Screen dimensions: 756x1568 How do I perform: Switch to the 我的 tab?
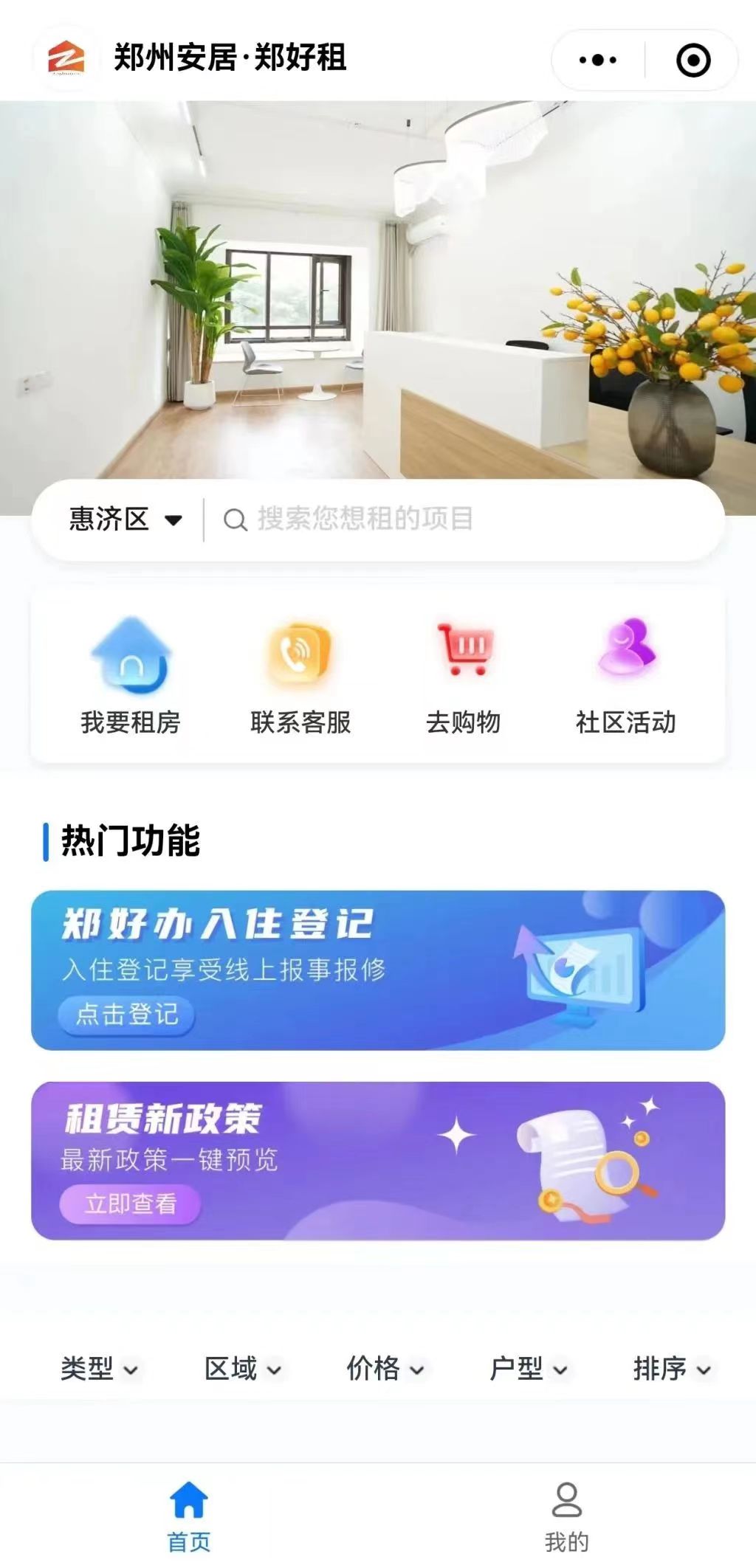566,1516
